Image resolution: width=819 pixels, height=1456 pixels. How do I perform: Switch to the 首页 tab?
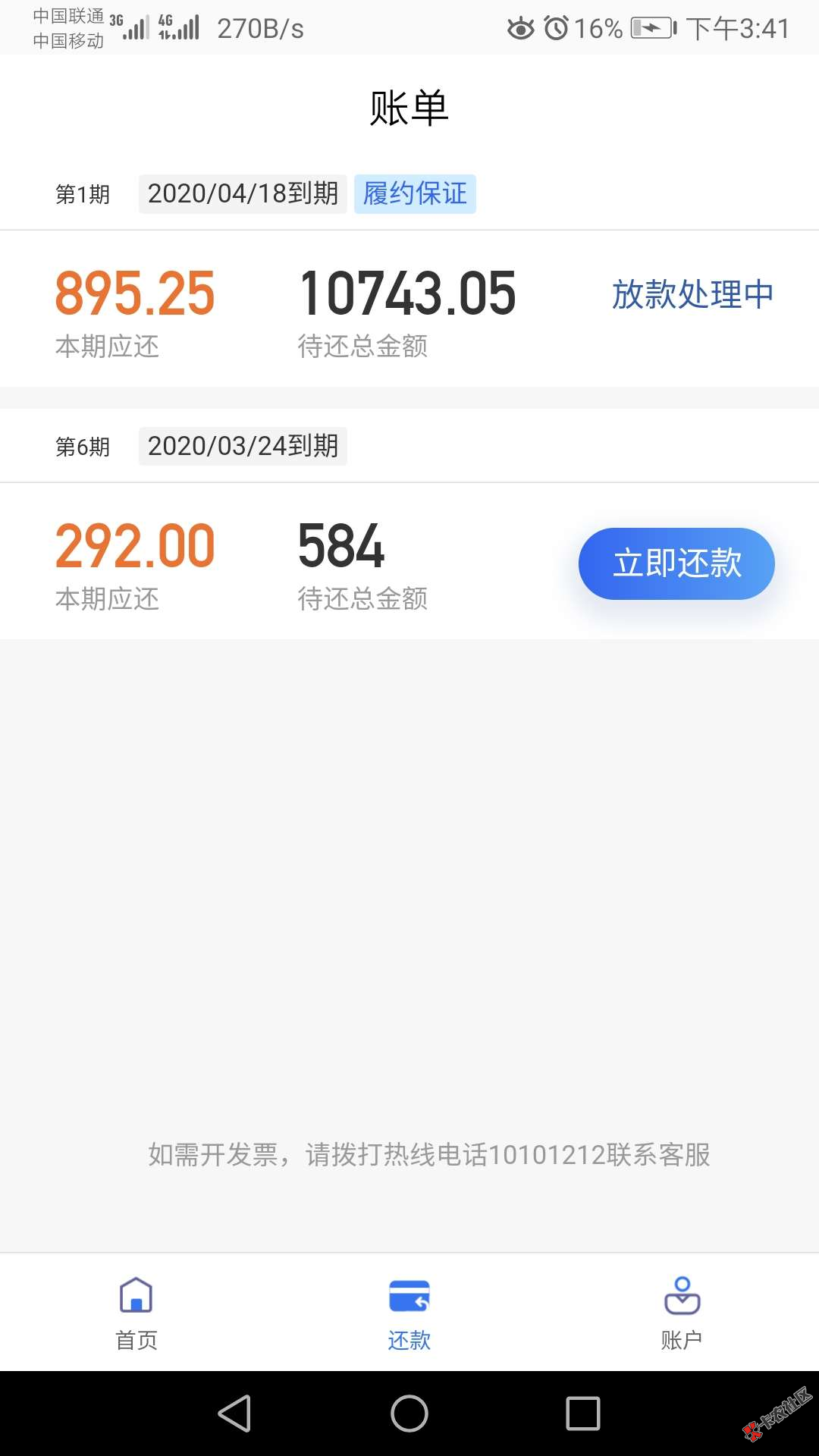click(x=136, y=1313)
